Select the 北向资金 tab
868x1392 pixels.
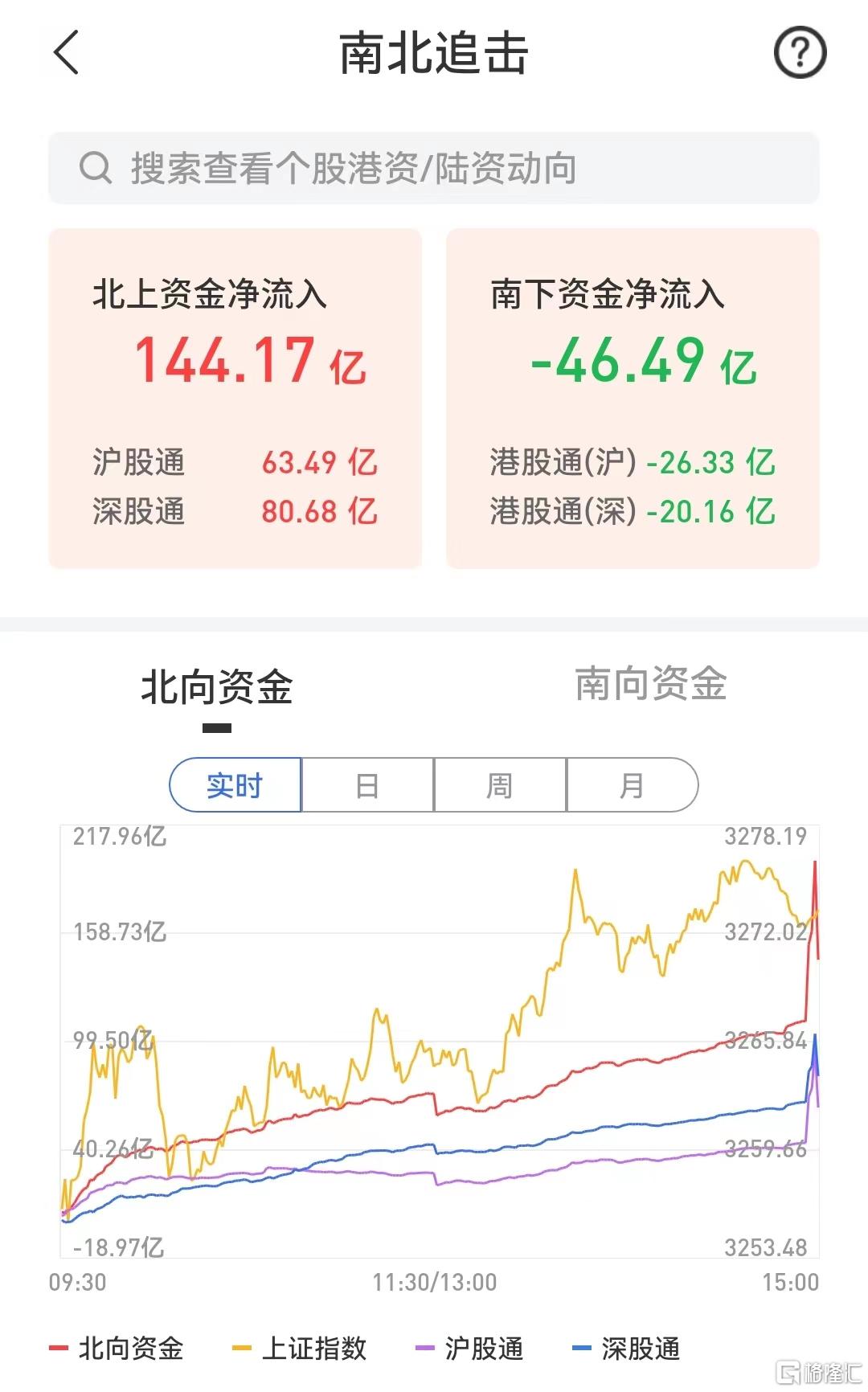tap(217, 687)
